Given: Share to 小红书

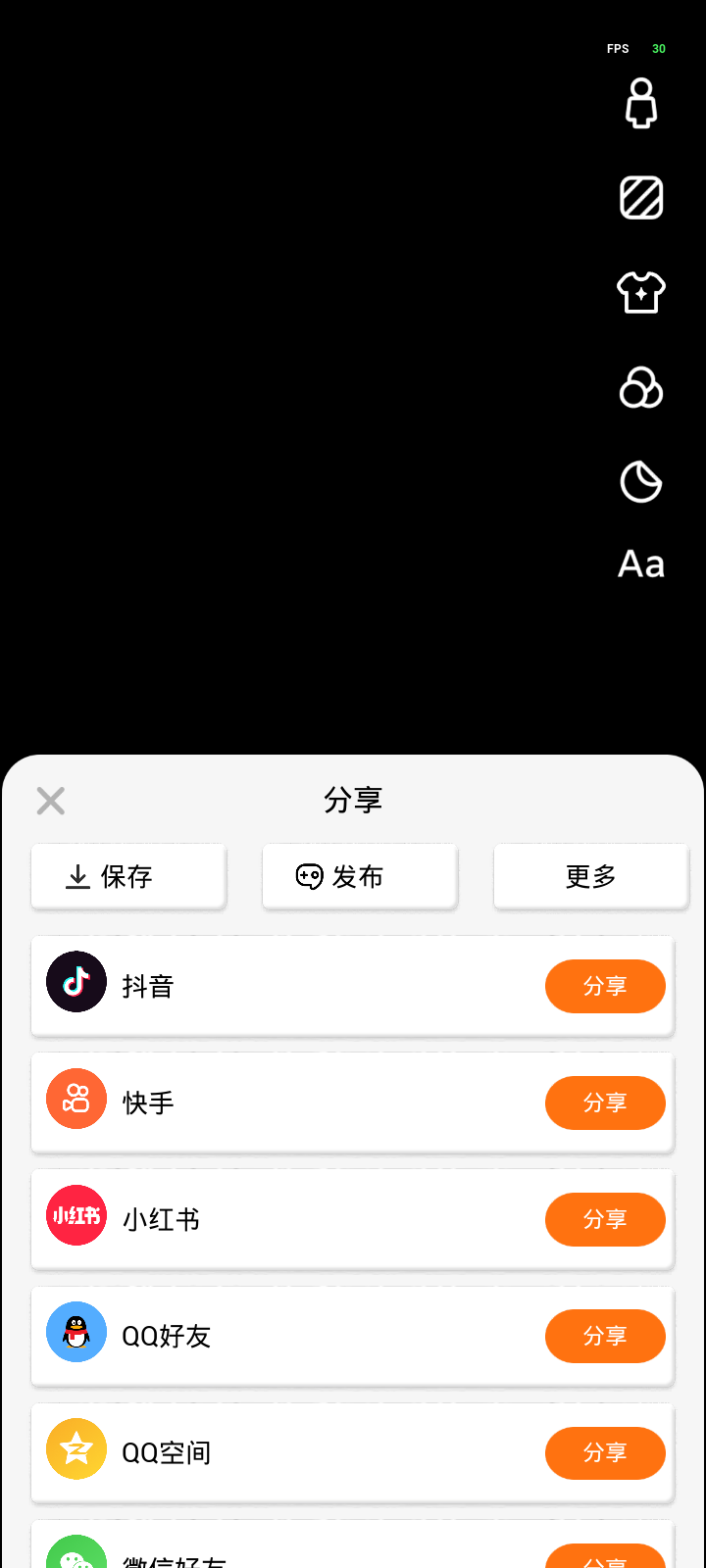Looking at the screenshot, I should [605, 1219].
